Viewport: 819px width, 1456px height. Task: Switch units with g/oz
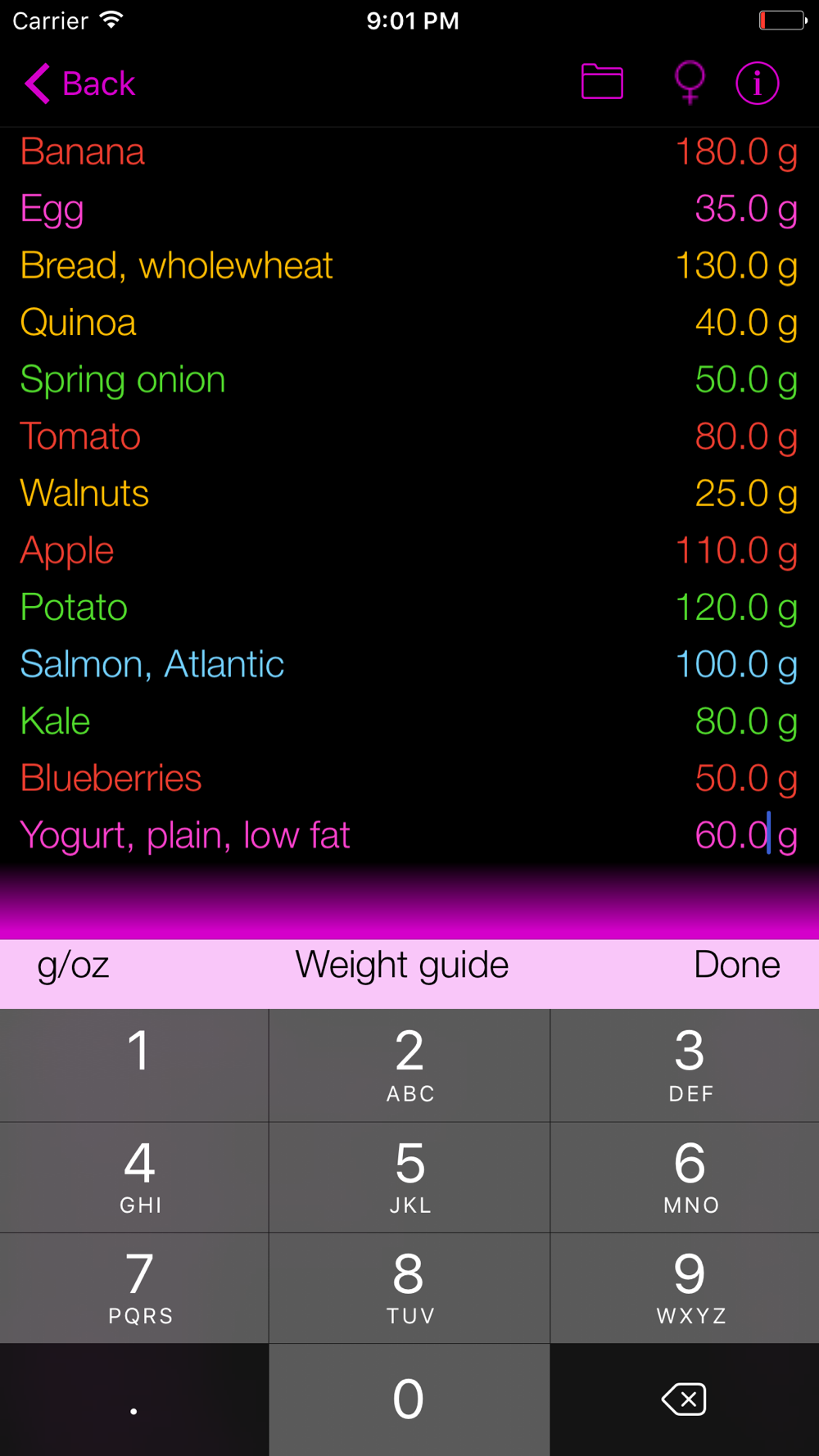[73, 965]
